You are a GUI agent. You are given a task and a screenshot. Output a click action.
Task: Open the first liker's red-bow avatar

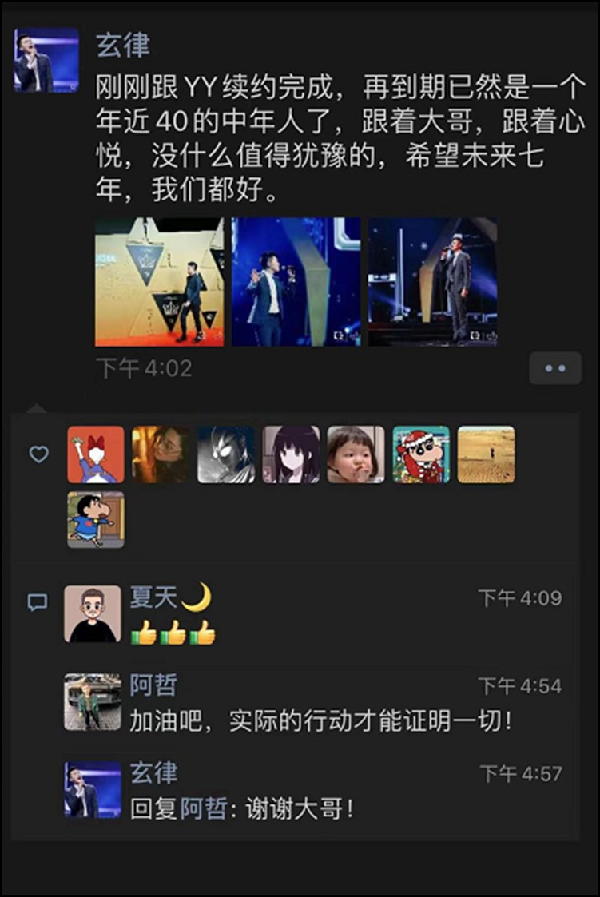[x=96, y=455]
